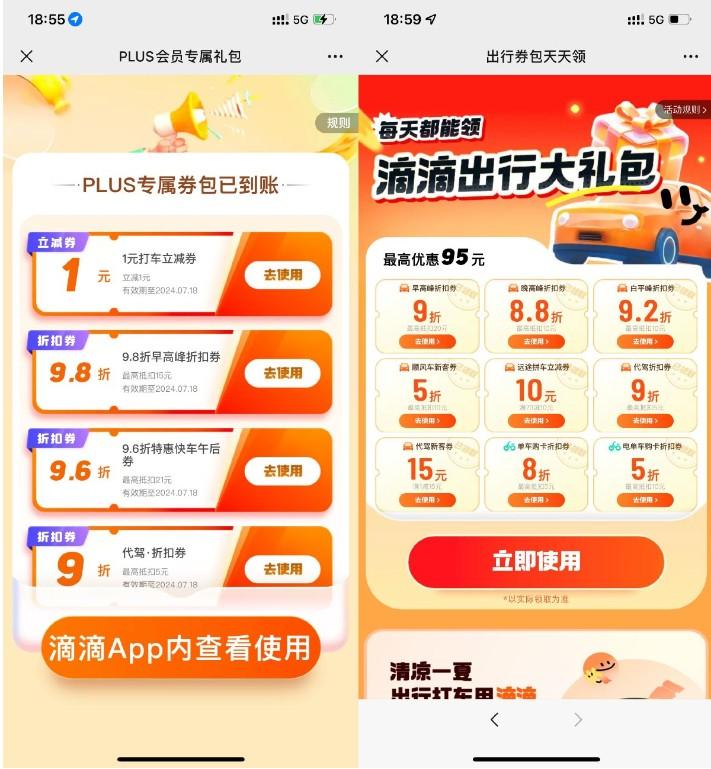Use the 9.8折早高峰折扣券 coupon
711x769 pixels.
283,373
